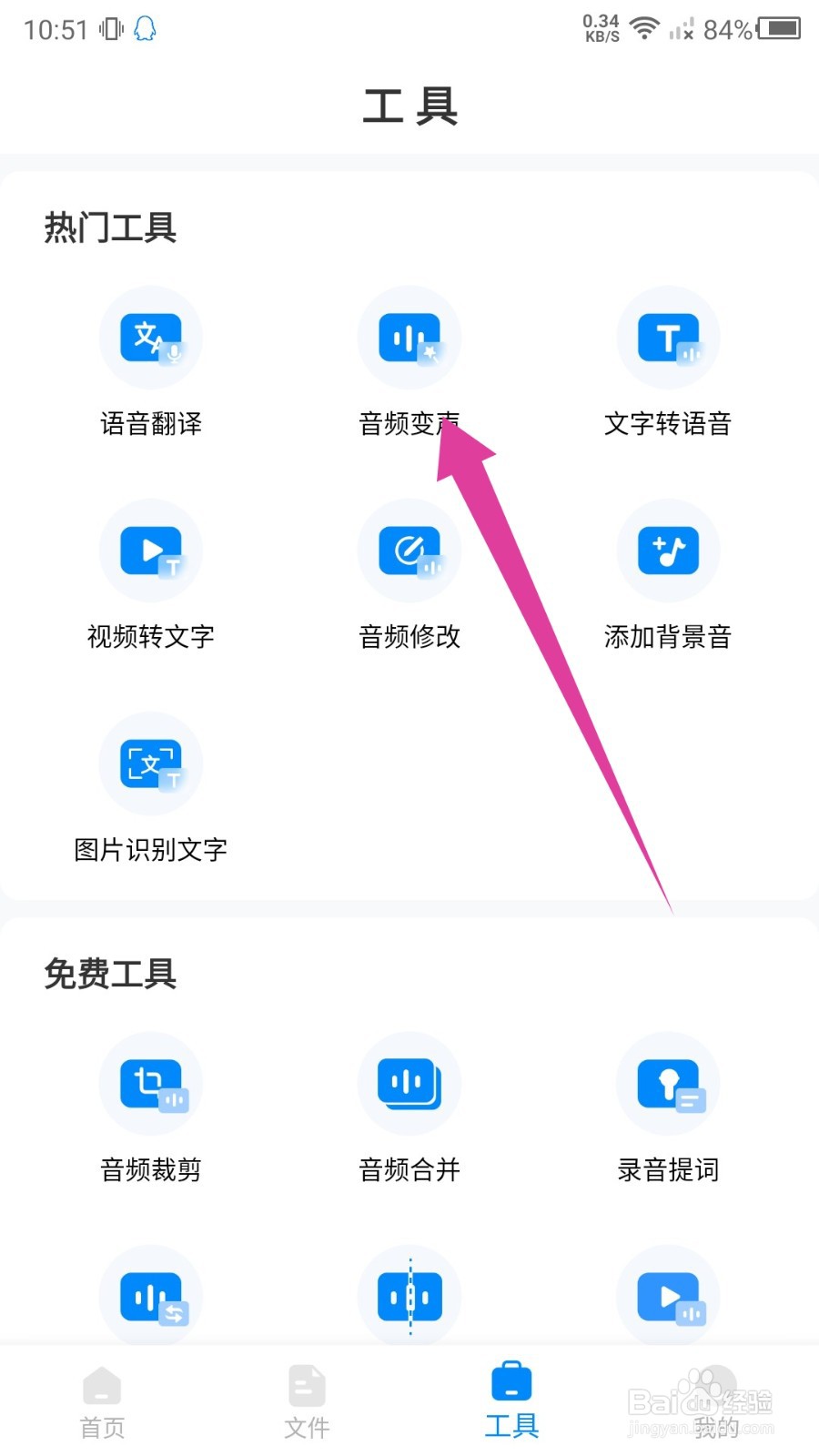Launch the 录音提词 recording teleprompter tool
819x1456 pixels.
[667, 1110]
